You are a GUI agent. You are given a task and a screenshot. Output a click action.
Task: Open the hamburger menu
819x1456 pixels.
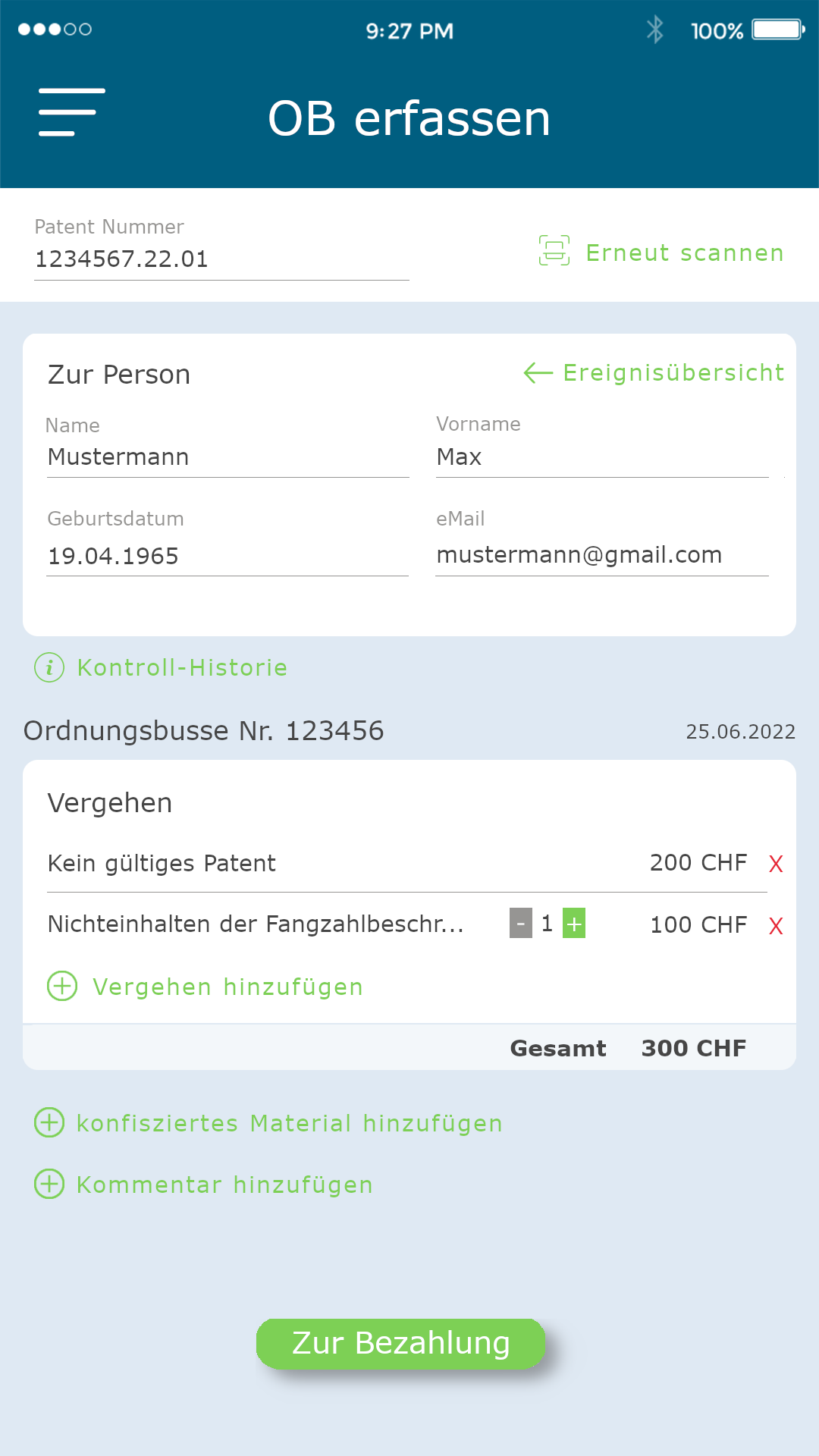coord(72,112)
